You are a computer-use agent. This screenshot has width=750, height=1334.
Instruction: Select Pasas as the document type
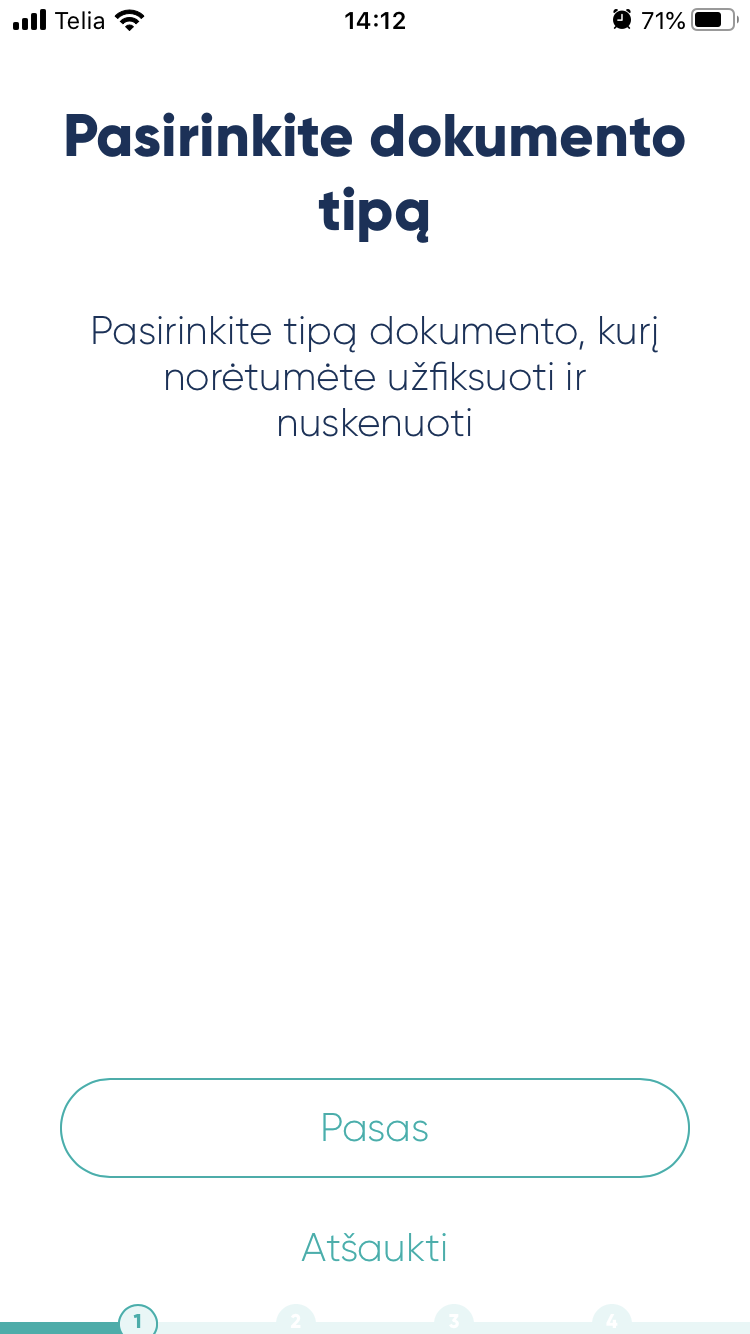[375, 1128]
